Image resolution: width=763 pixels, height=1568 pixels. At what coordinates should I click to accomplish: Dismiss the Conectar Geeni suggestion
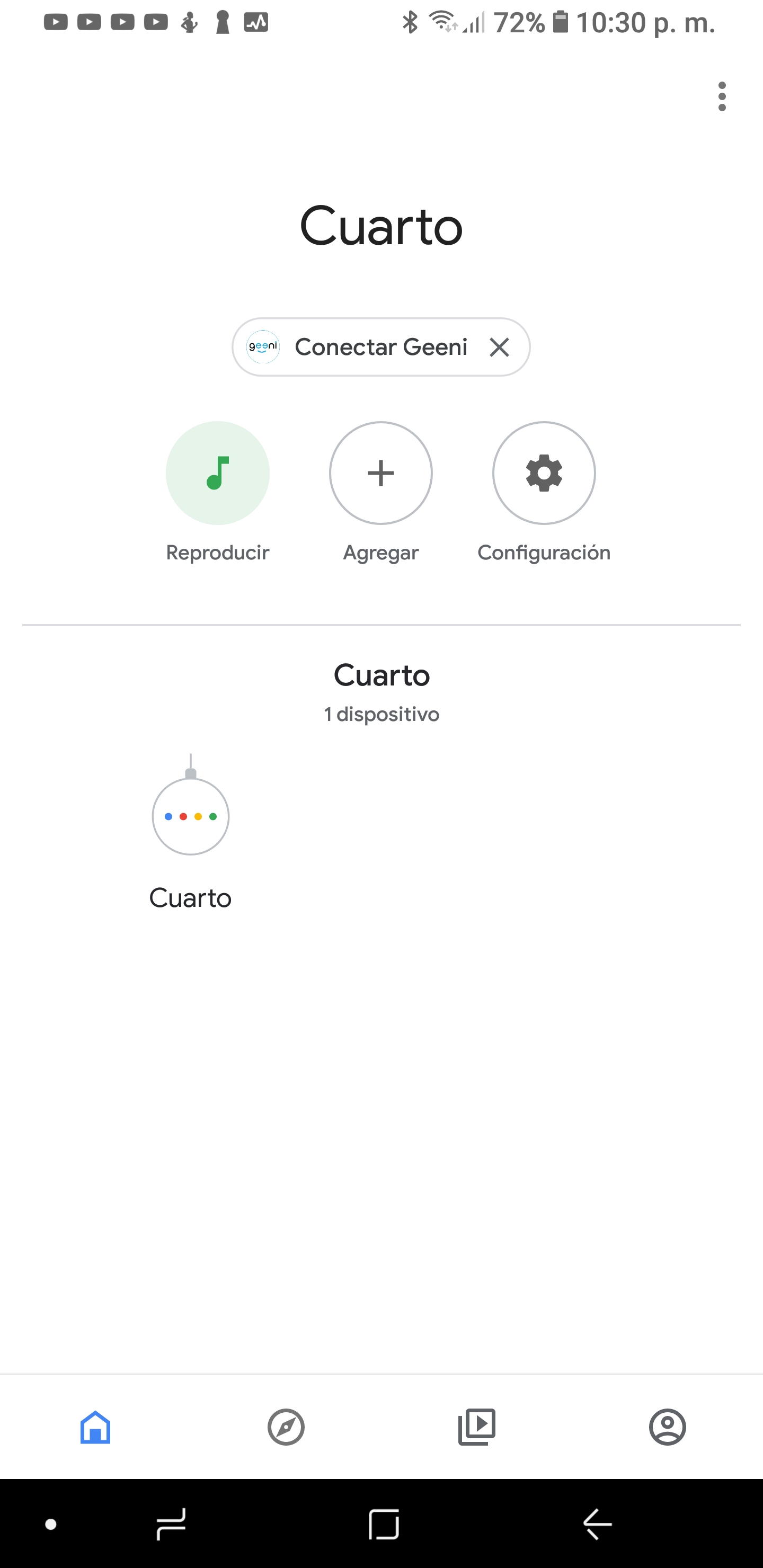(499, 348)
